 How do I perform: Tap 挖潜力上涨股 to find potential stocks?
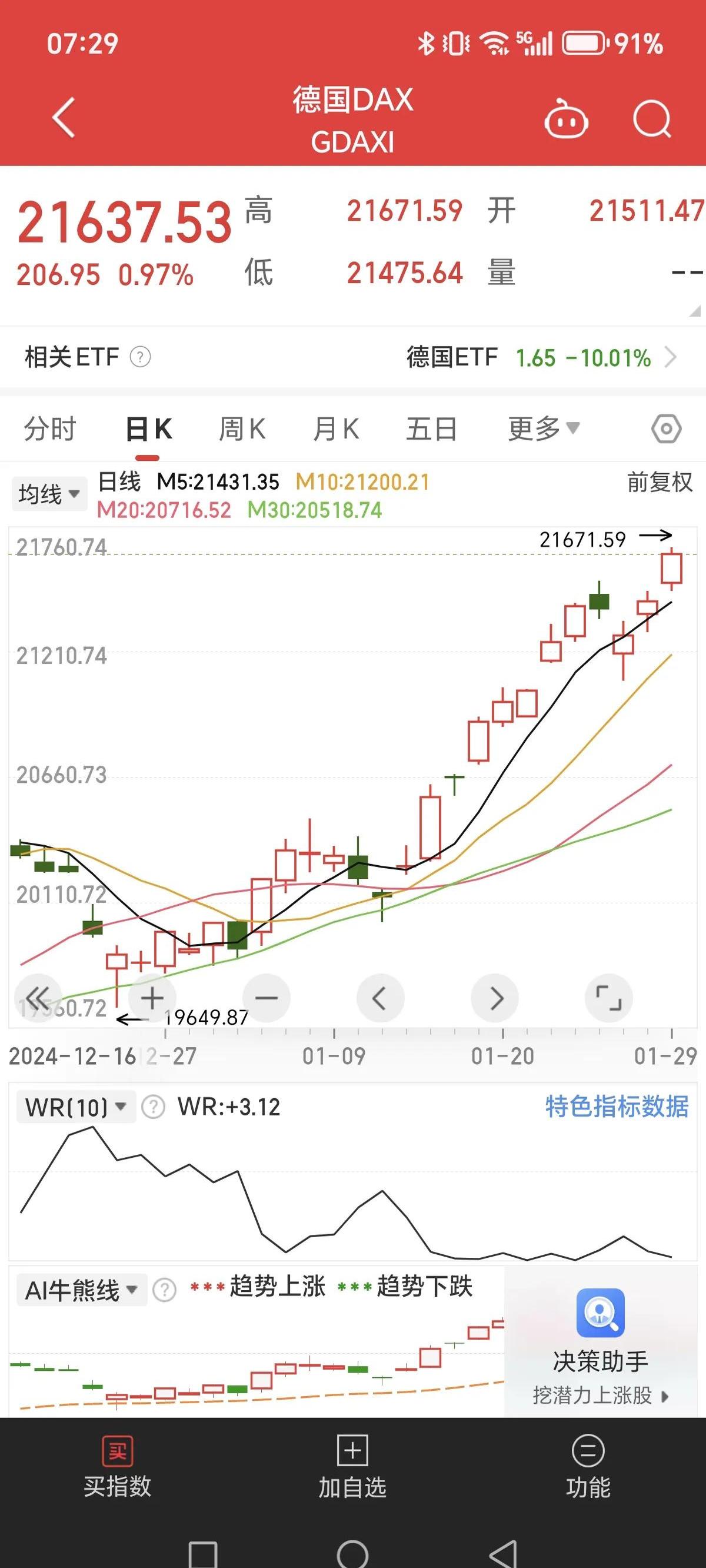594,1395
